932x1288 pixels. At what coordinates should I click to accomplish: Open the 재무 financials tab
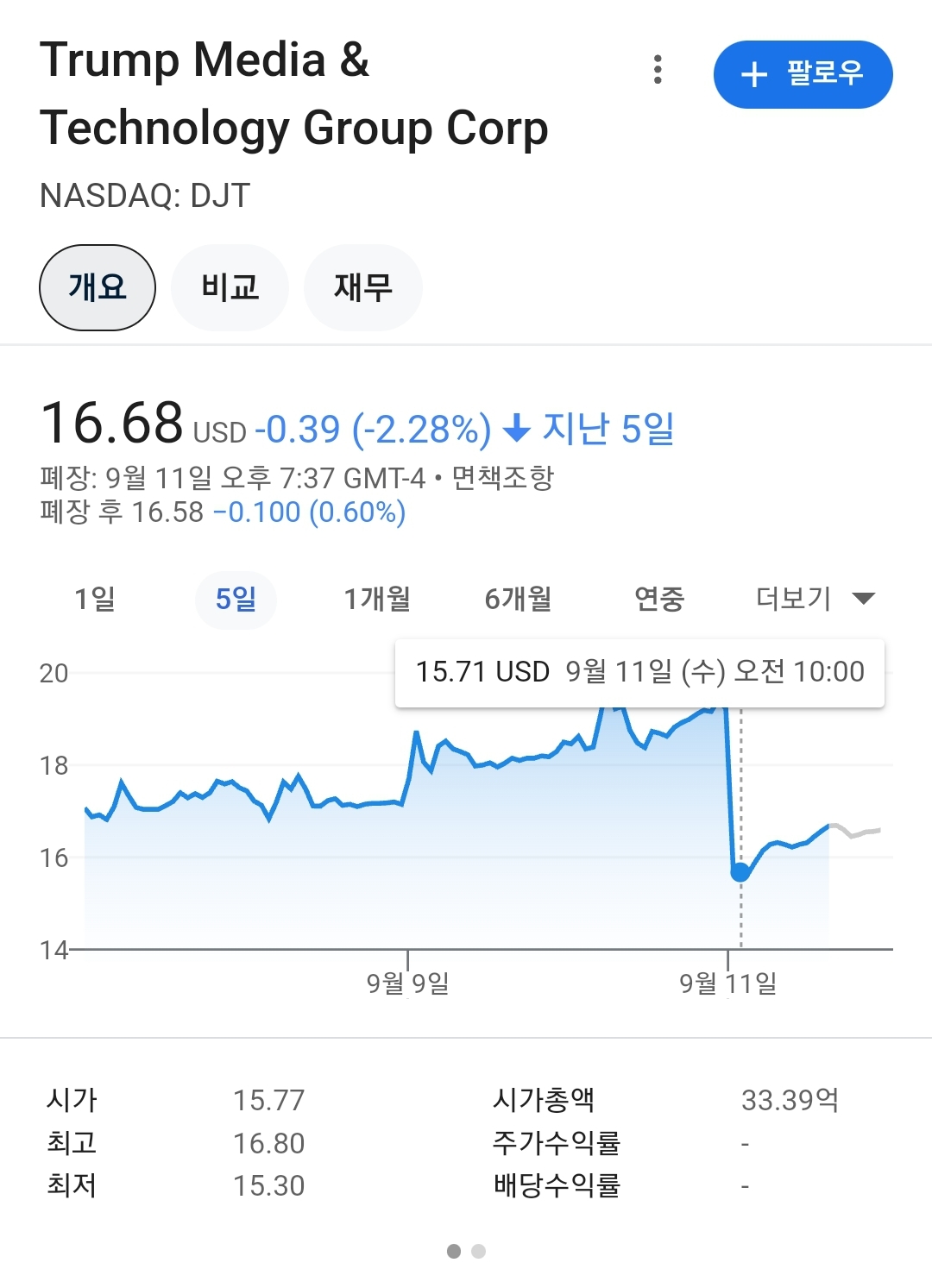point(362,287)
